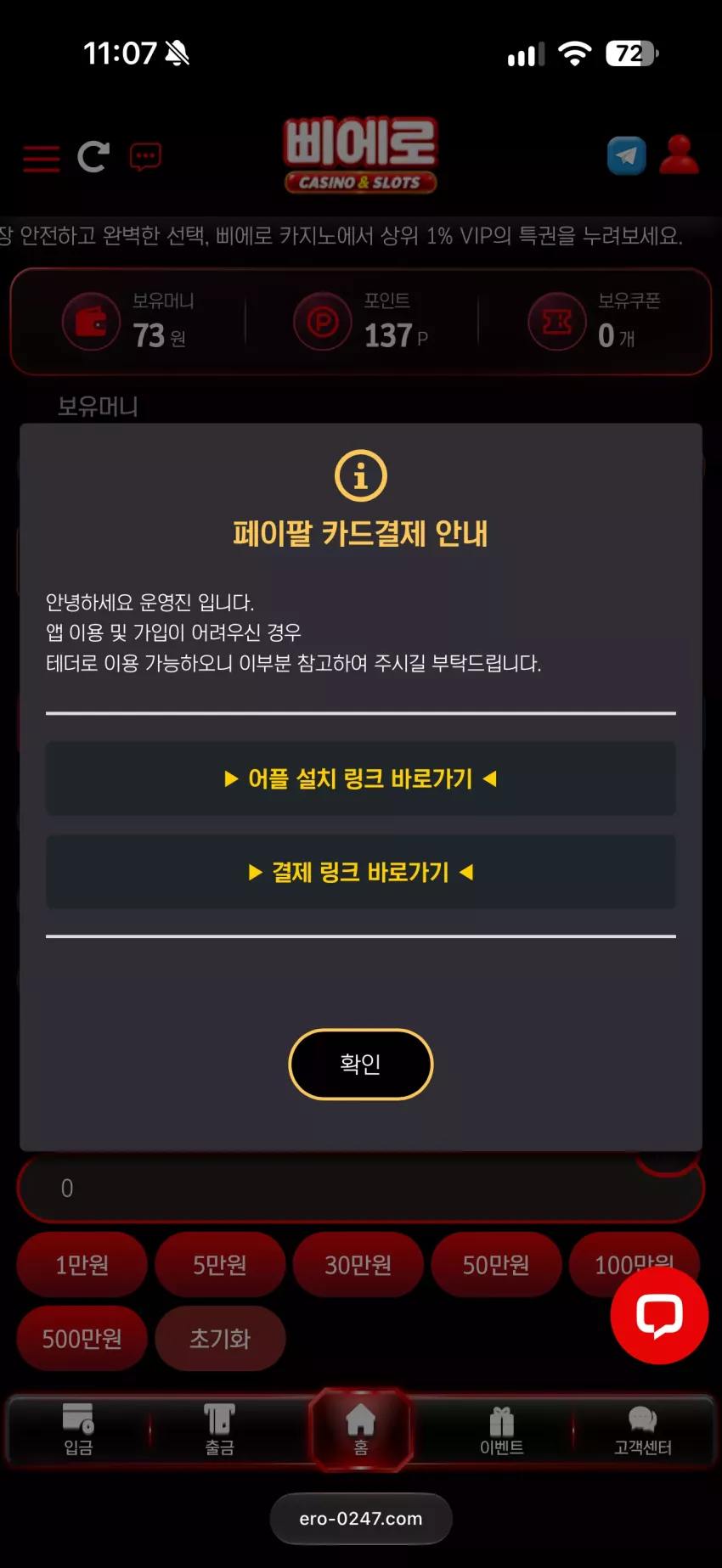Open the messages speech-bubble icon
722x1568 pixels.
coord(145,156)
